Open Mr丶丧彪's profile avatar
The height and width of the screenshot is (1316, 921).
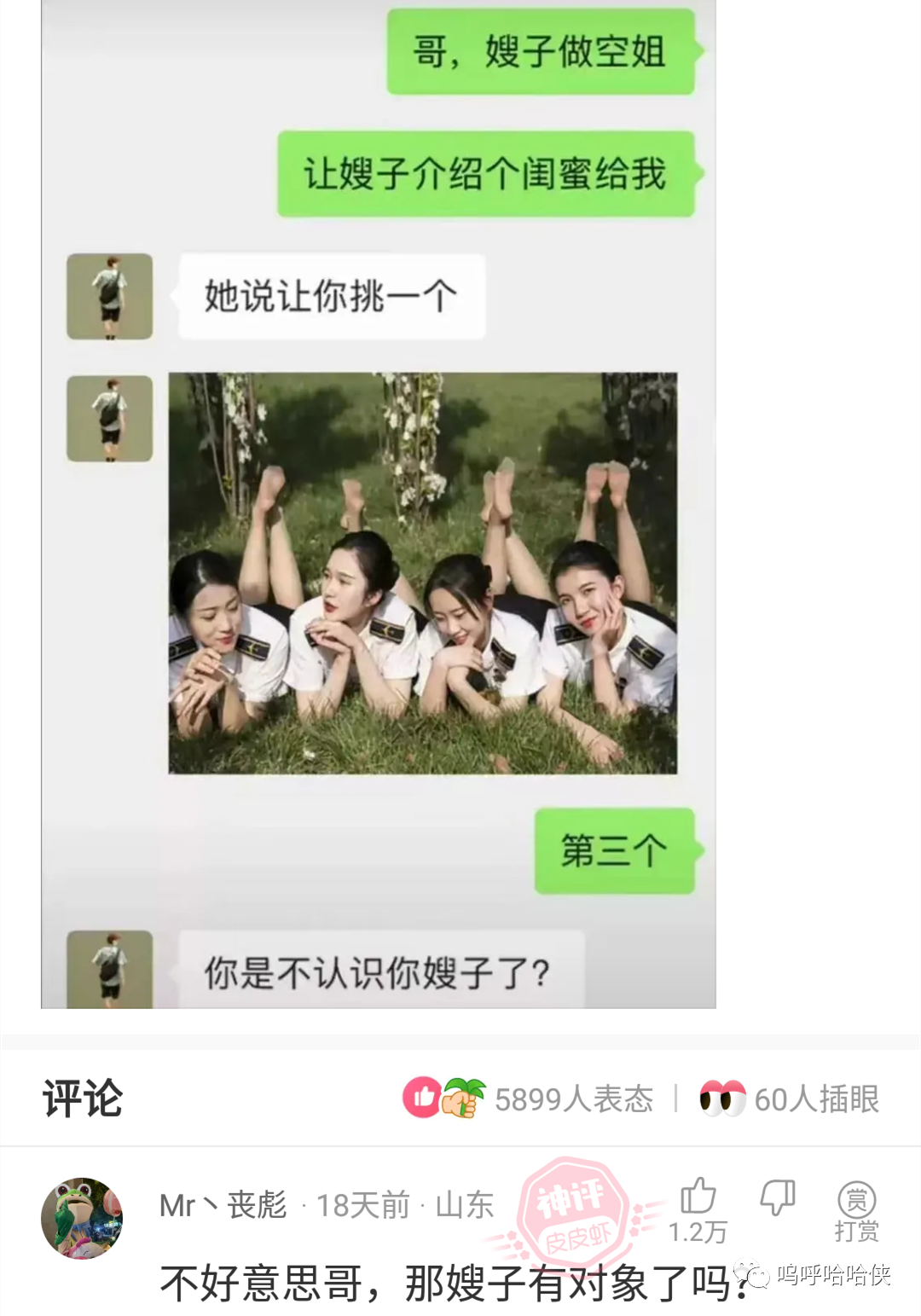coord(82,1218)
